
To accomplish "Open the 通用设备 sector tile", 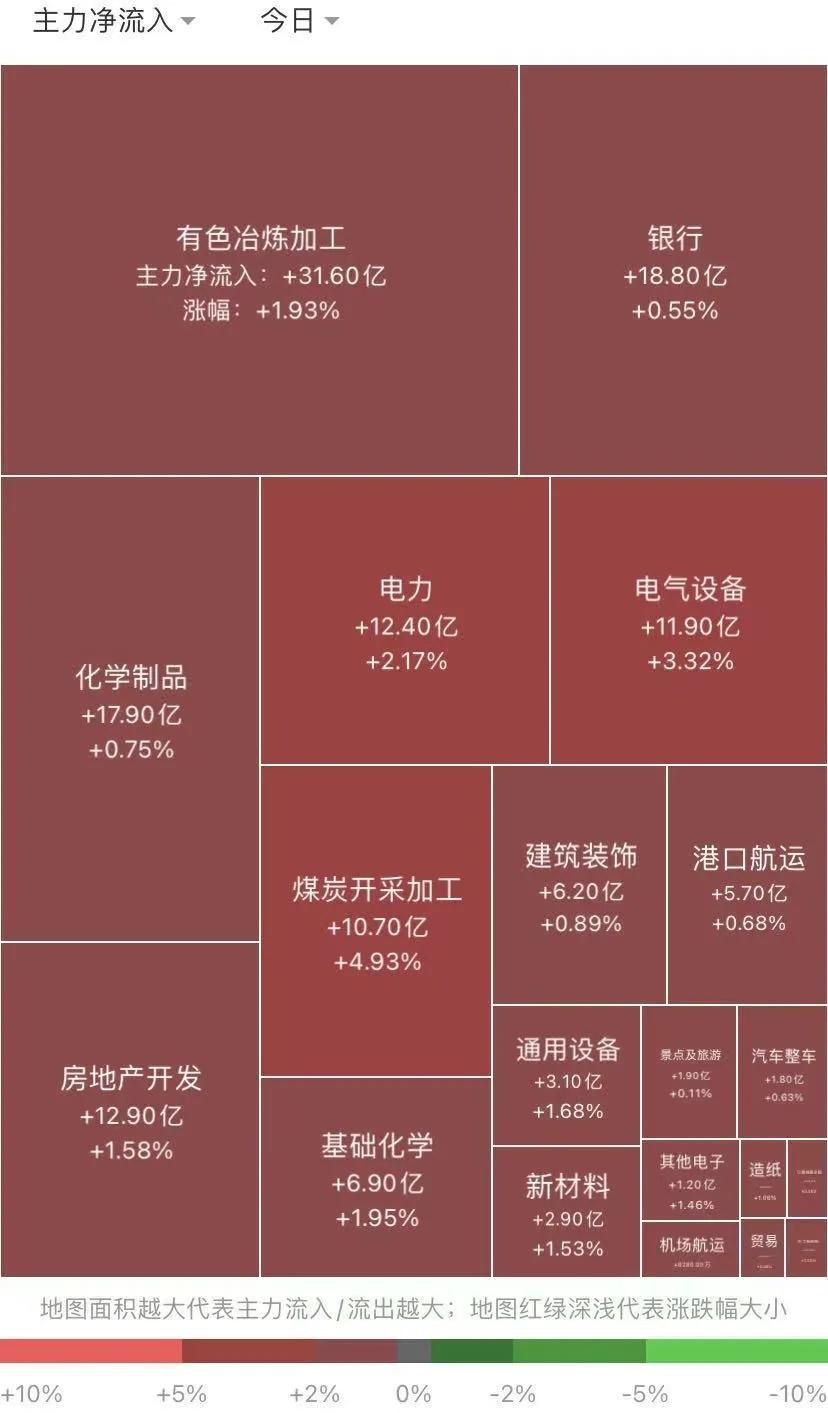I will pyautogui.click(x=567, y=1076).
